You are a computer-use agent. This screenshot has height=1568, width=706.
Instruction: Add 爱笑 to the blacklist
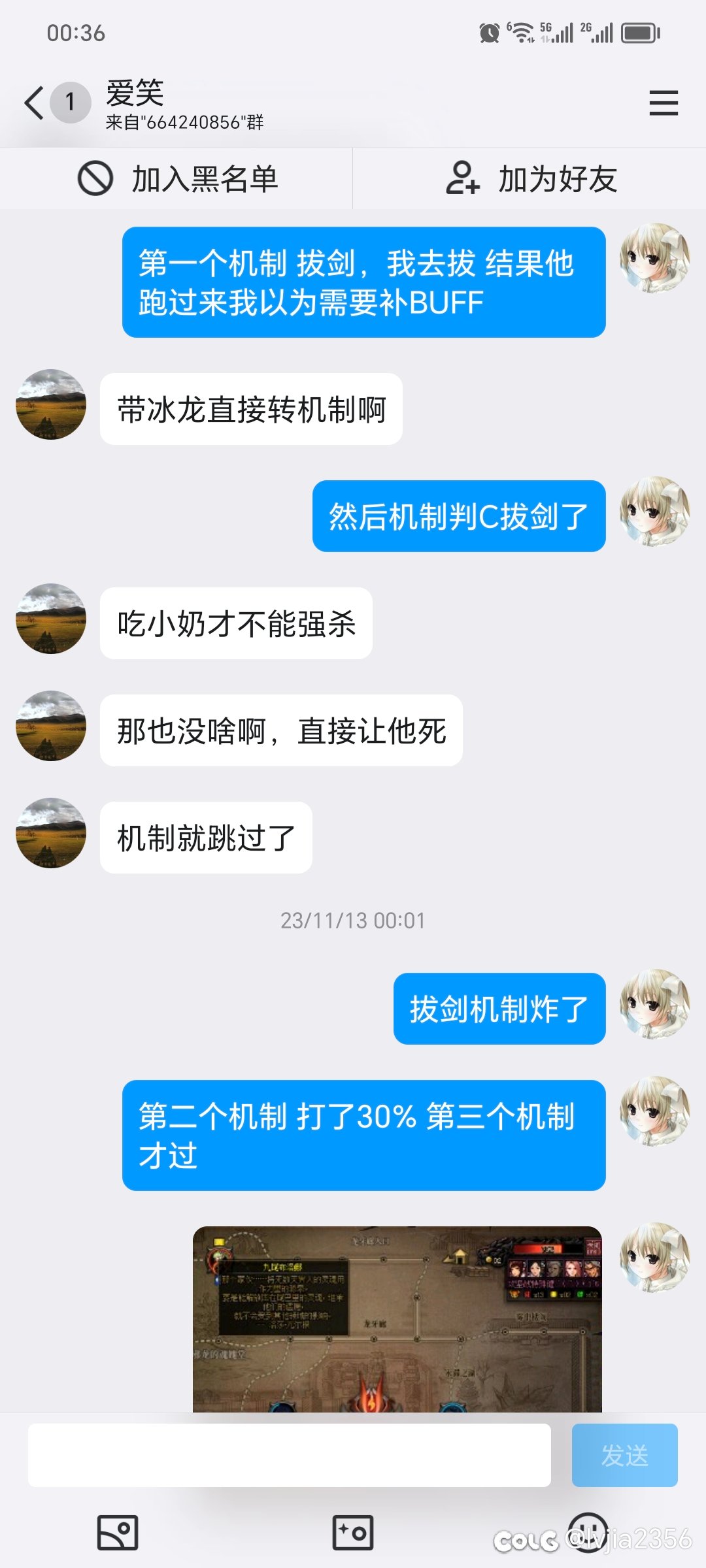pyautogui.click(x=176, y=178)
